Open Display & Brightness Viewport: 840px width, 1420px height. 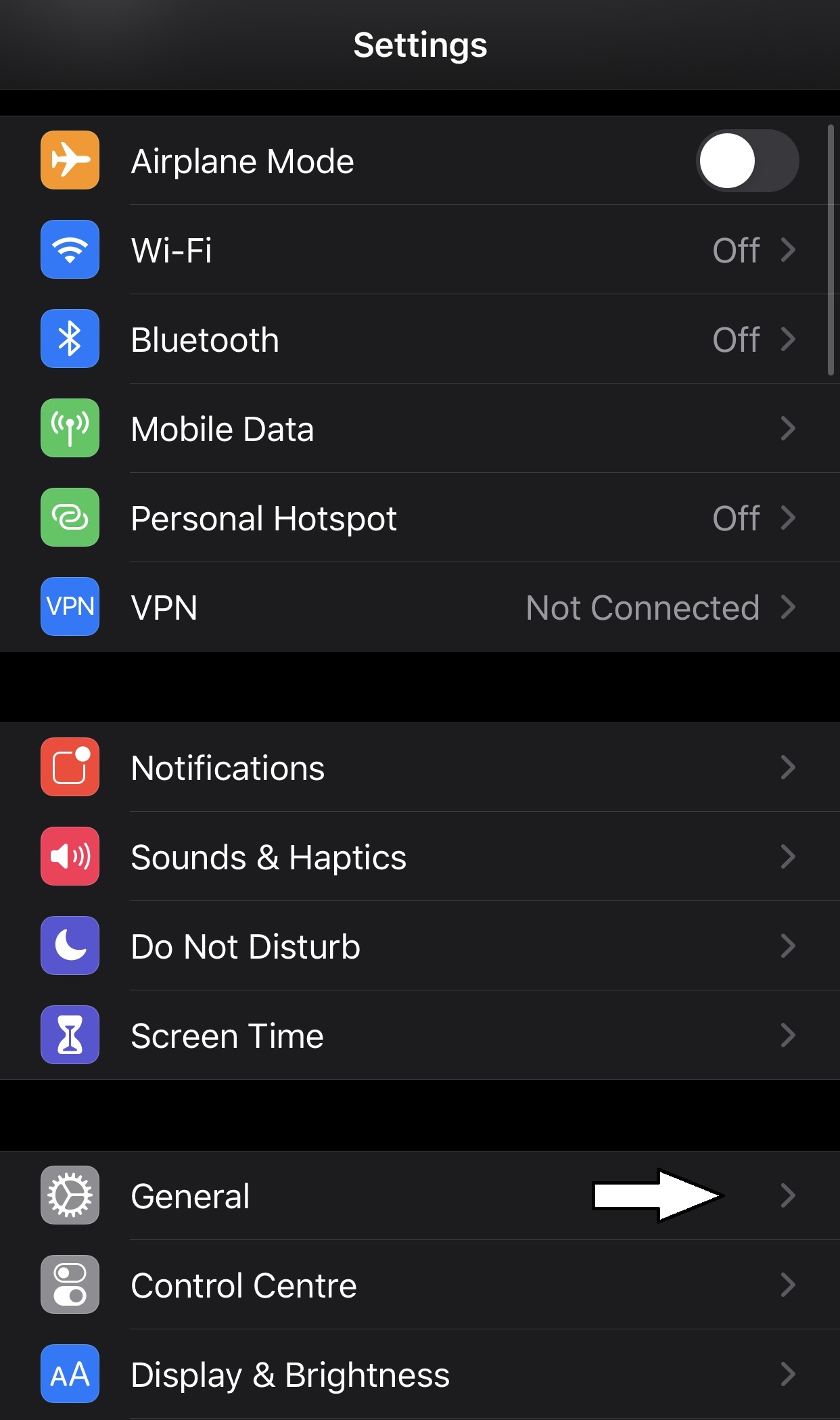420,1374
